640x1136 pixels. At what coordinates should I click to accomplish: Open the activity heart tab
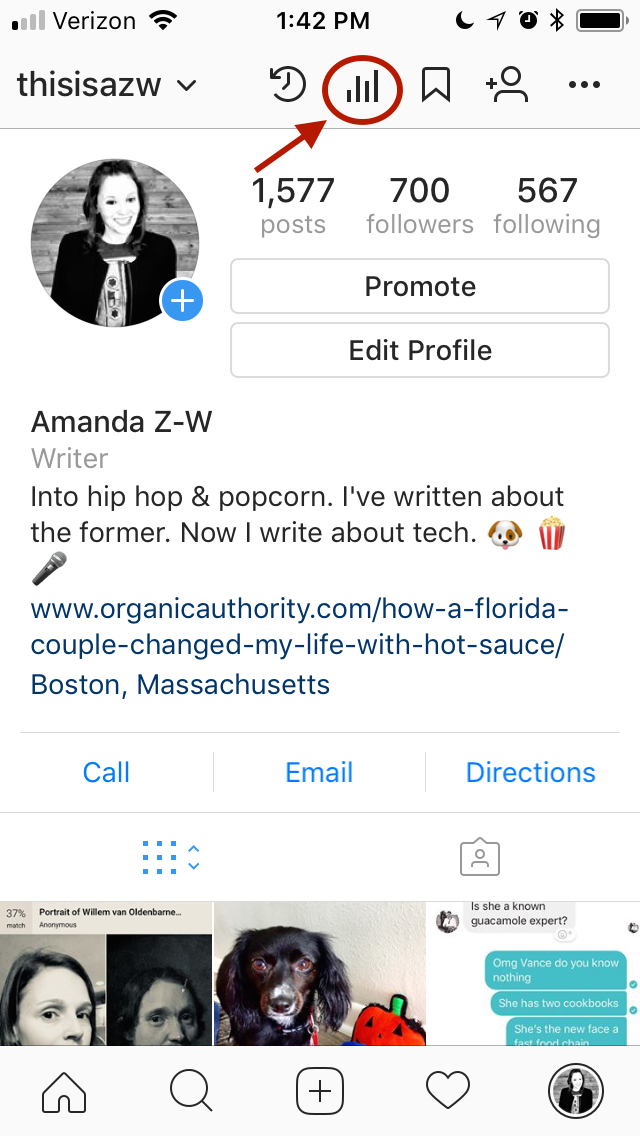(448, 1090)
